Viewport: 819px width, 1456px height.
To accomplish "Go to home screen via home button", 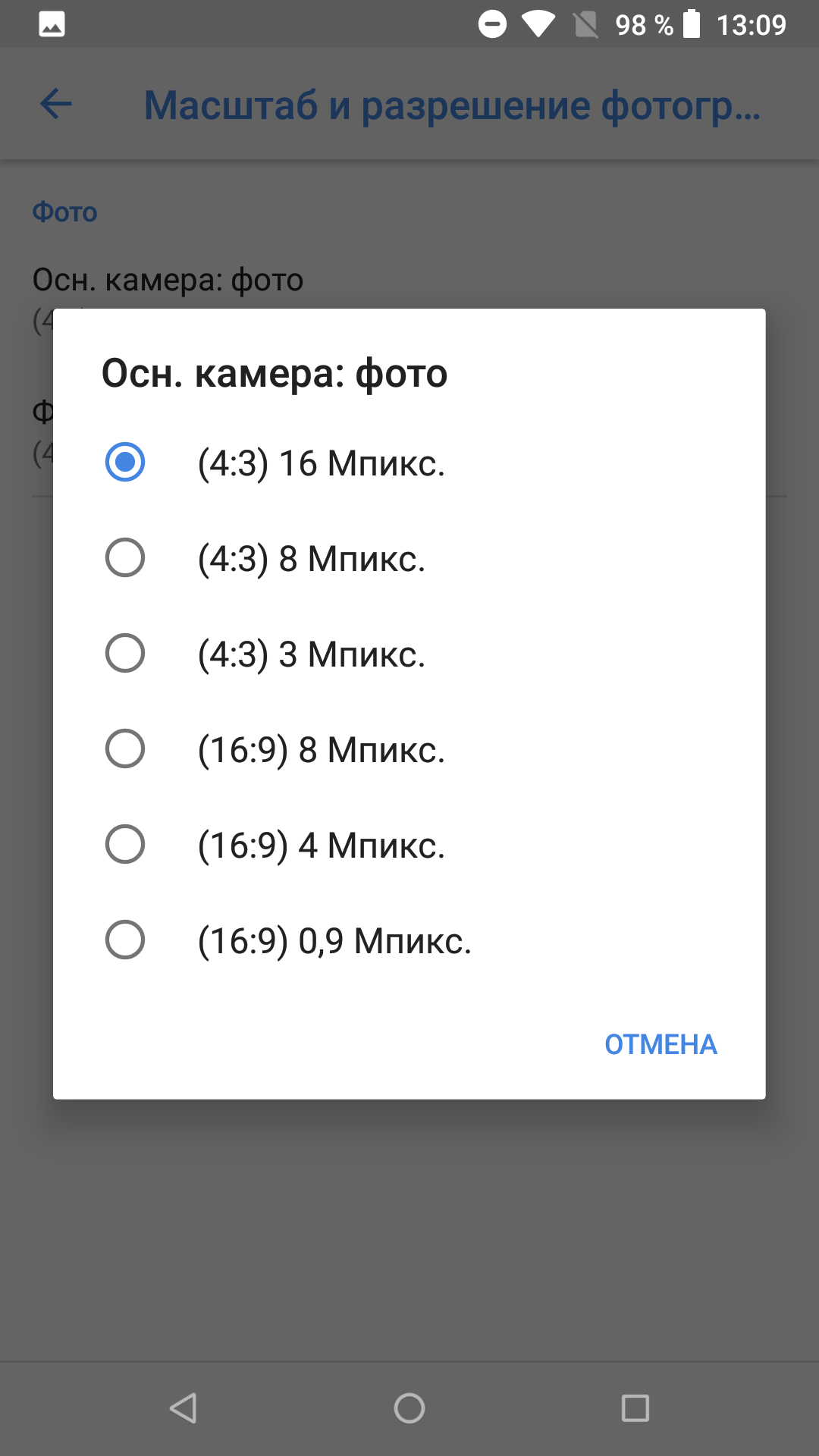I will pos(409,1408).
